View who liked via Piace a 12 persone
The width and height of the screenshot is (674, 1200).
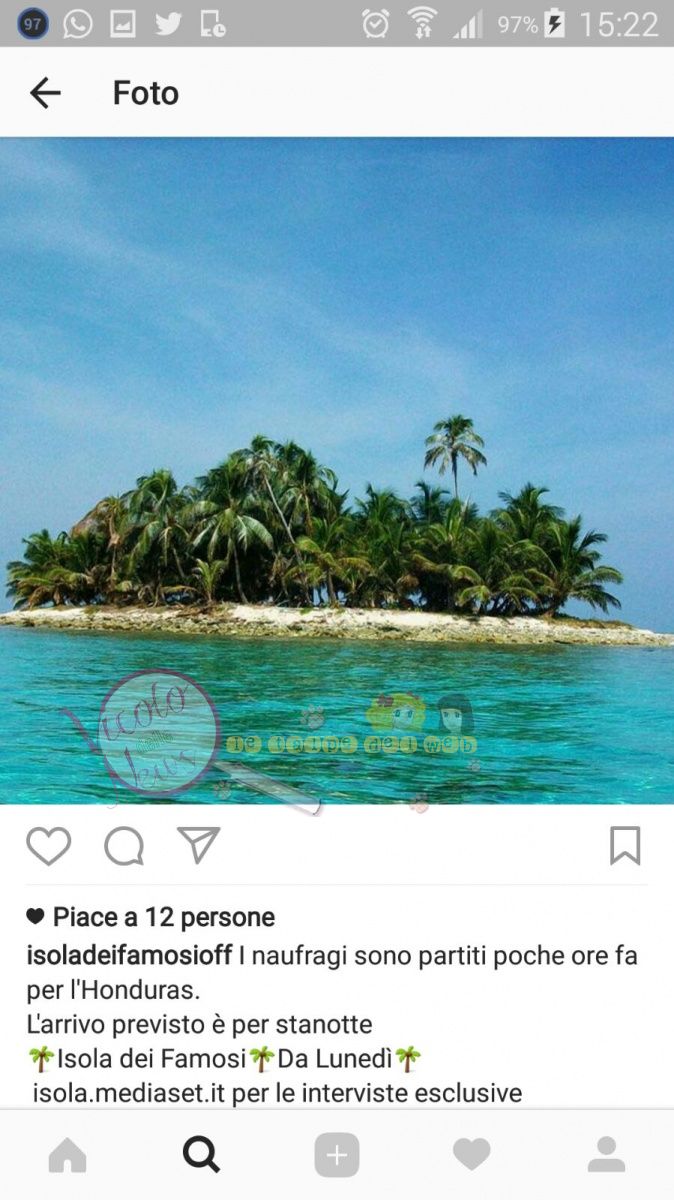[163, 917]
